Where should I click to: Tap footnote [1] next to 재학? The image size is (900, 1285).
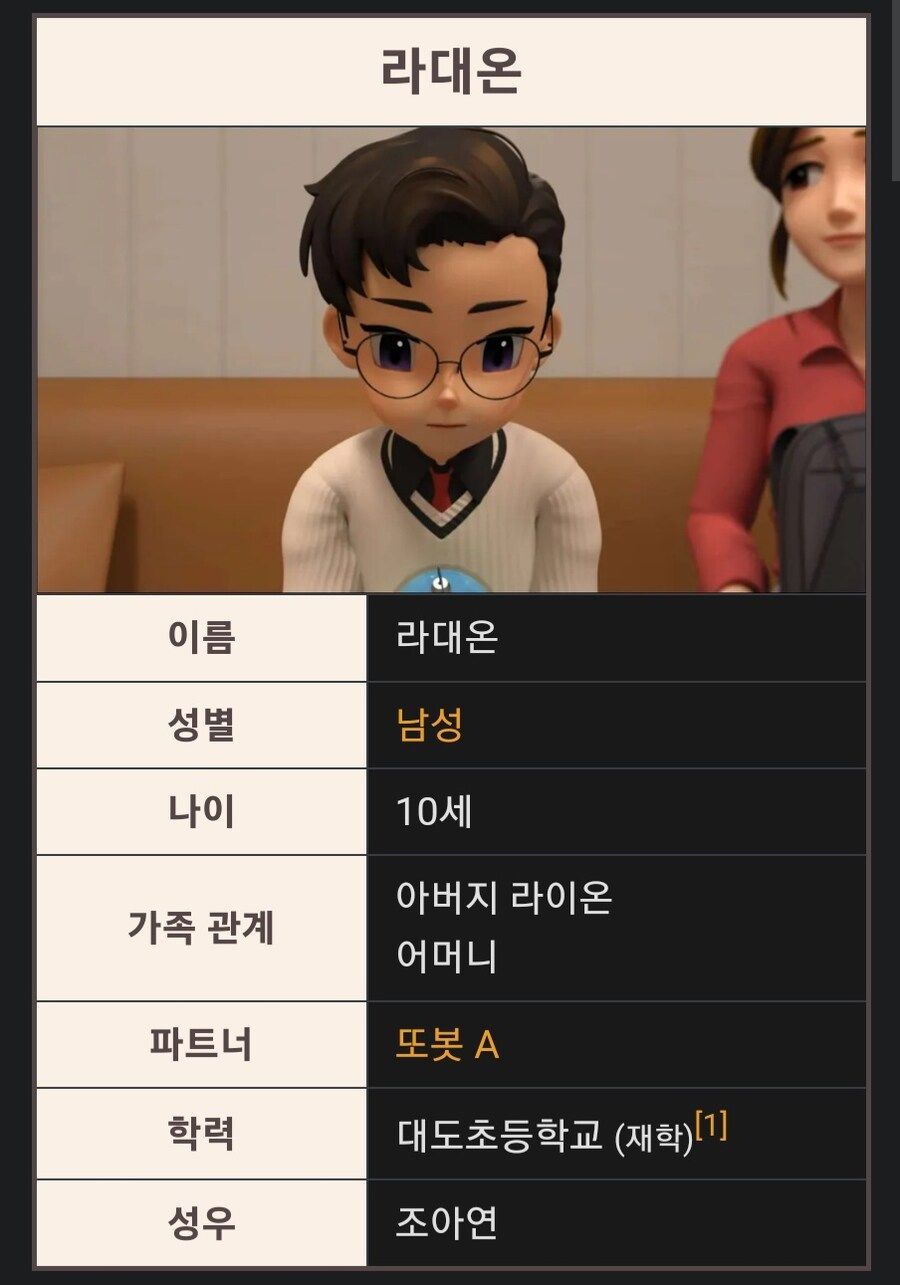point(711,1127)
